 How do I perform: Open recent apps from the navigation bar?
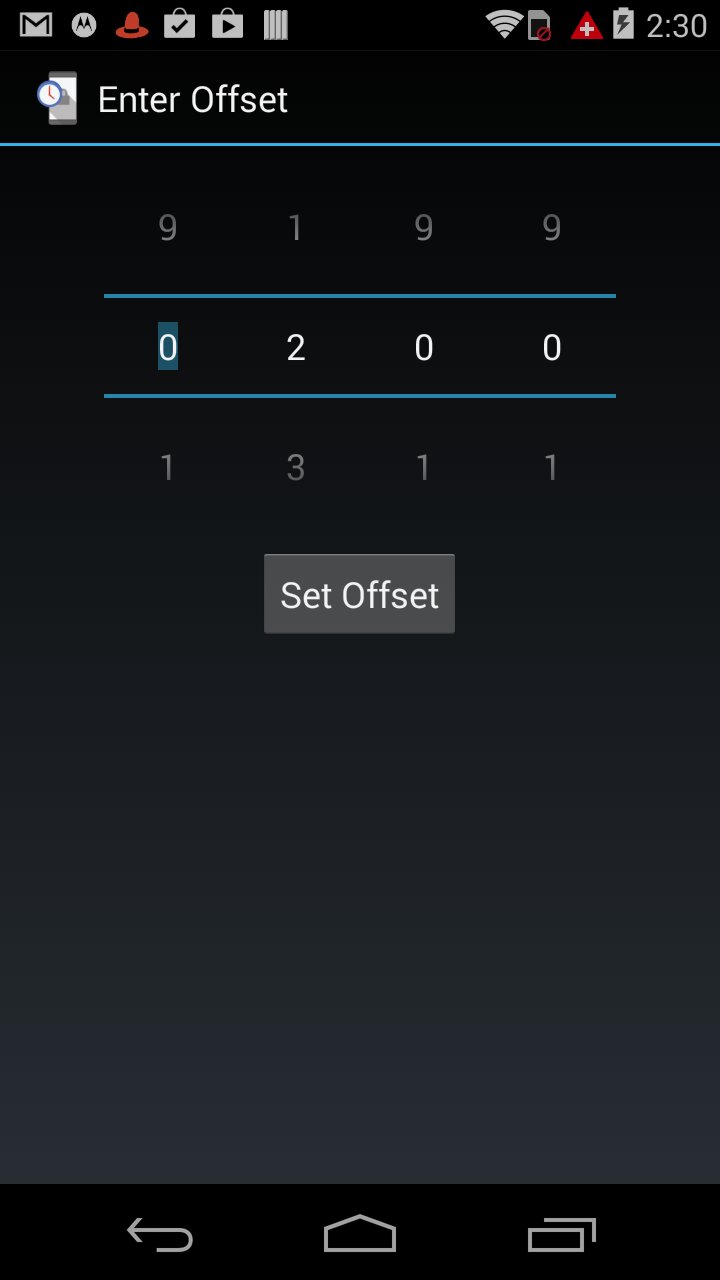(x=561, y=1234)
